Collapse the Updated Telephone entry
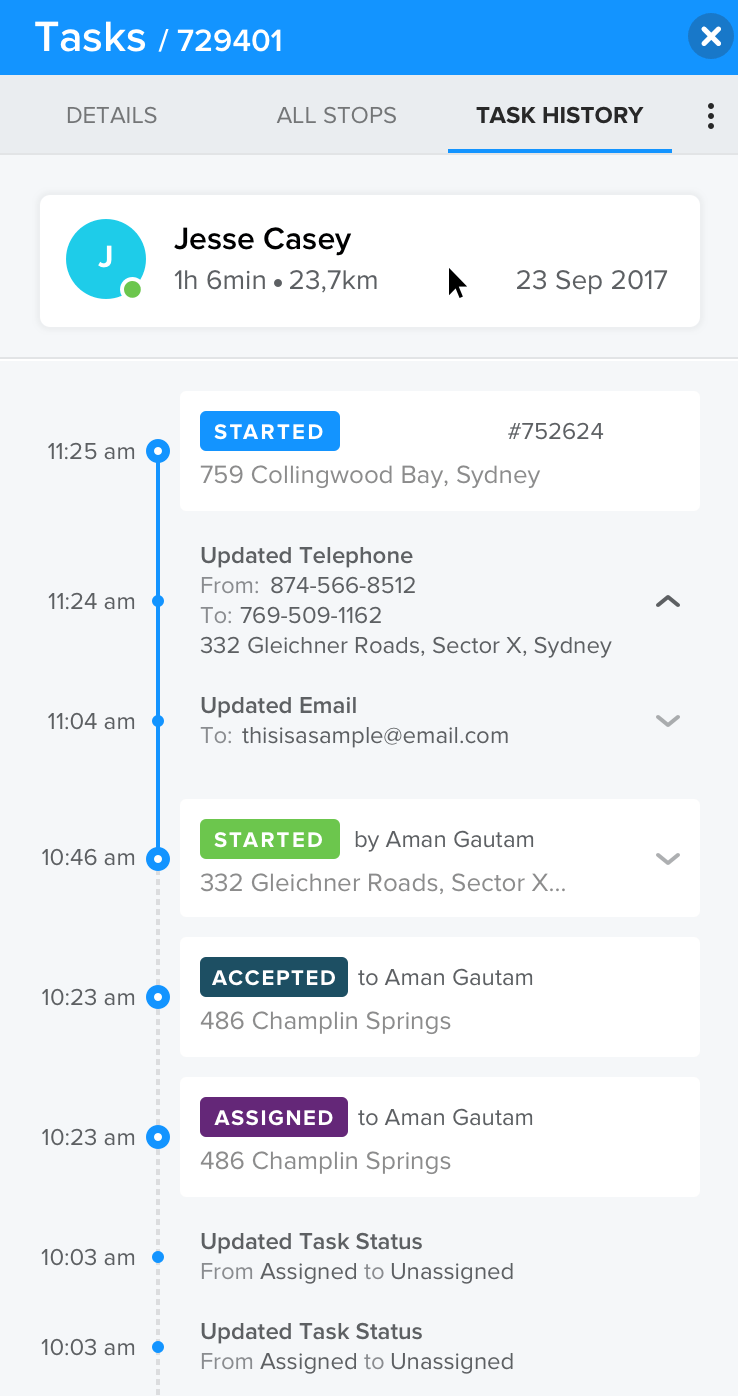The height and width of the screenshot is (1396, 738). (x=667, y=601)
